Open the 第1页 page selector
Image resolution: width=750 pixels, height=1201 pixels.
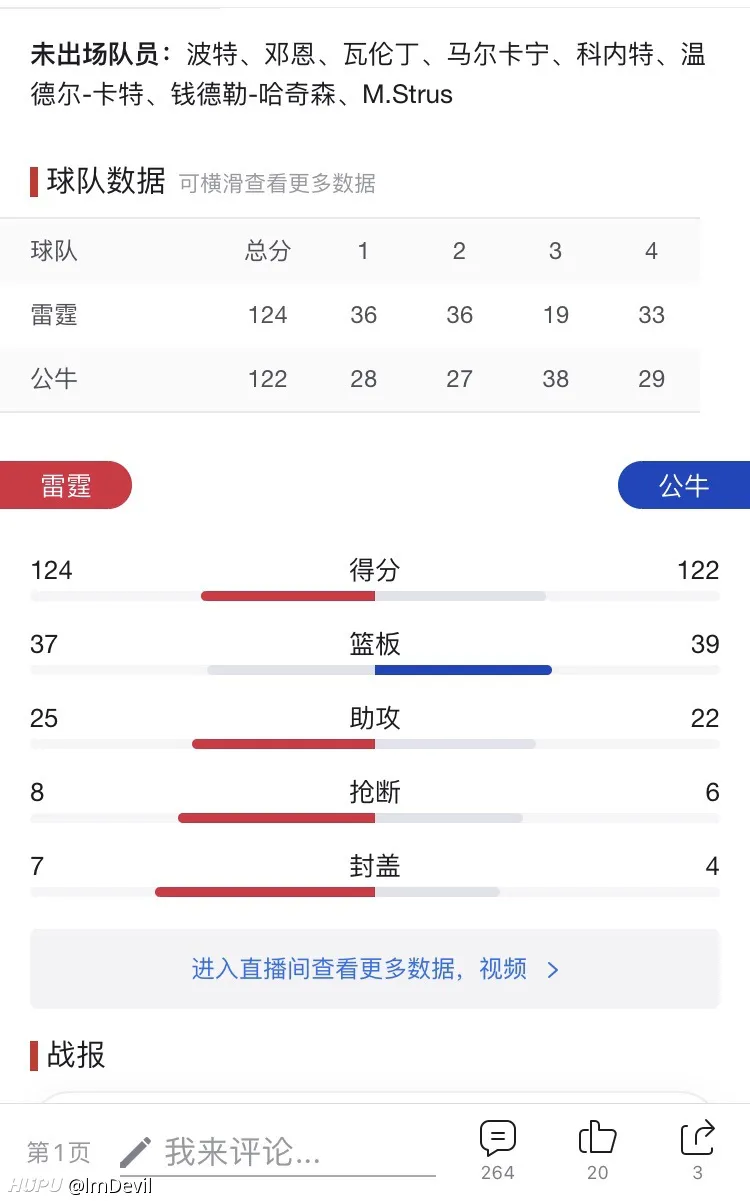click(x=59, y=1153)
